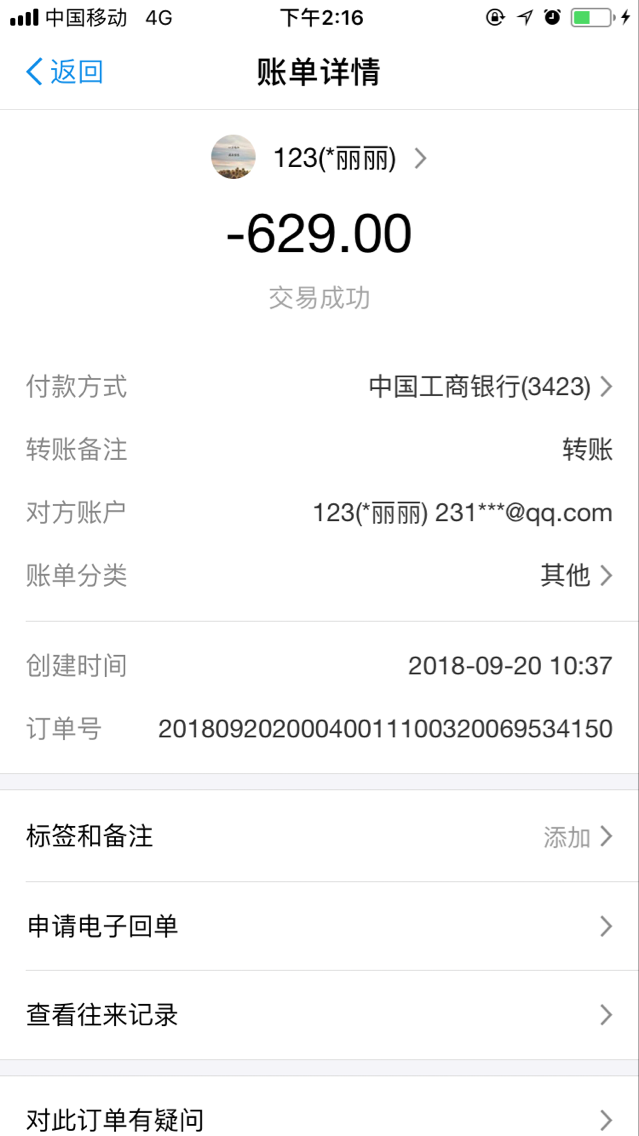Open 查看往来记录
The width and height of the screenshot is (639, 1136).
319,1015
